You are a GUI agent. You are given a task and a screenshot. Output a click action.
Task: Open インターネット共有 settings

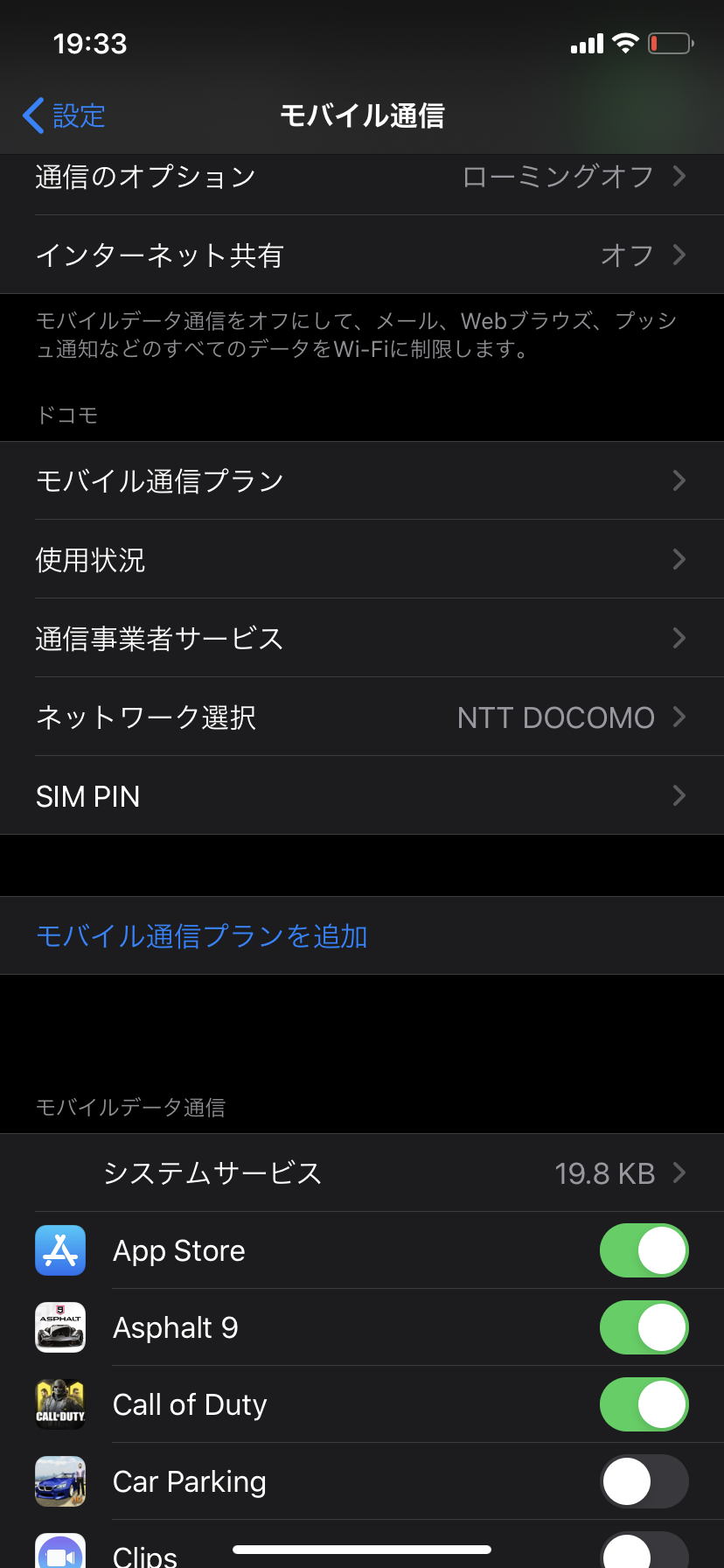pyautogui.click(x=362, y=255)
